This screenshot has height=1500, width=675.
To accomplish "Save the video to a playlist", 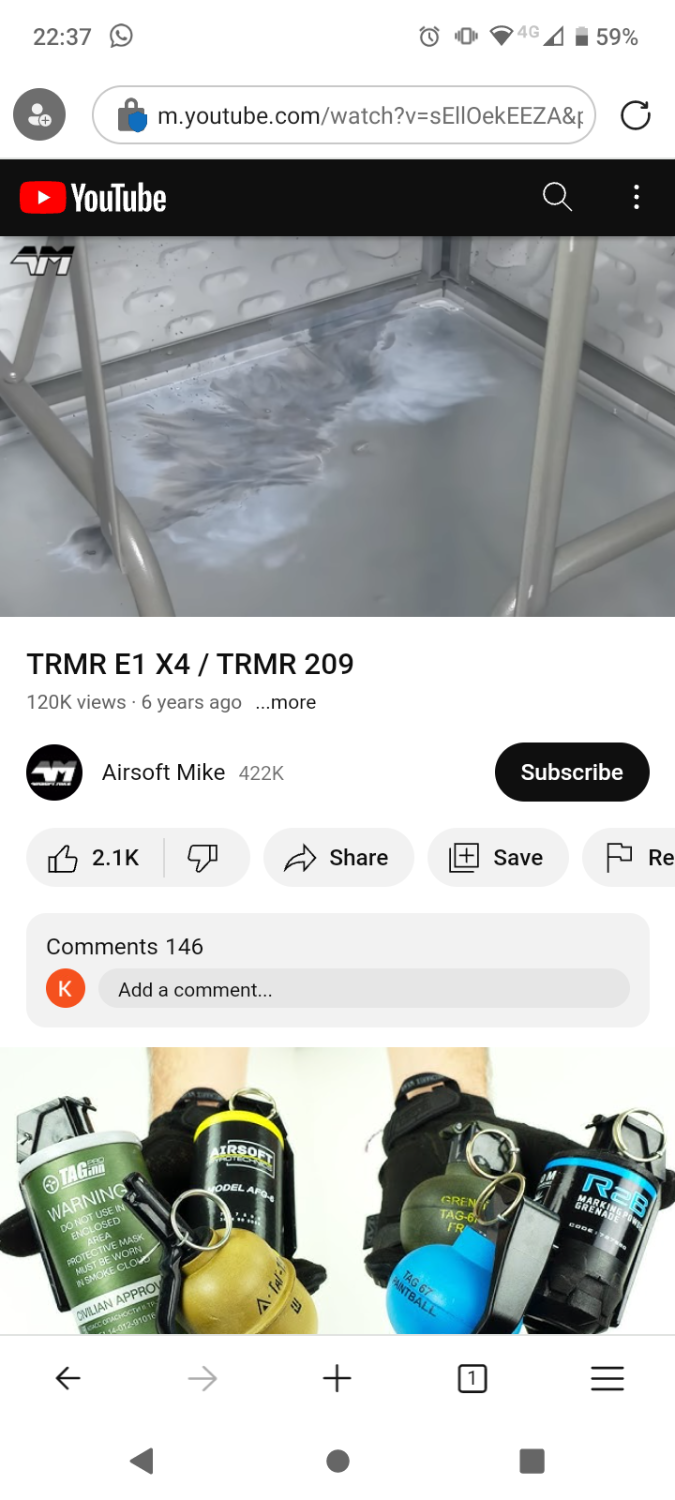I will point(497,857).
